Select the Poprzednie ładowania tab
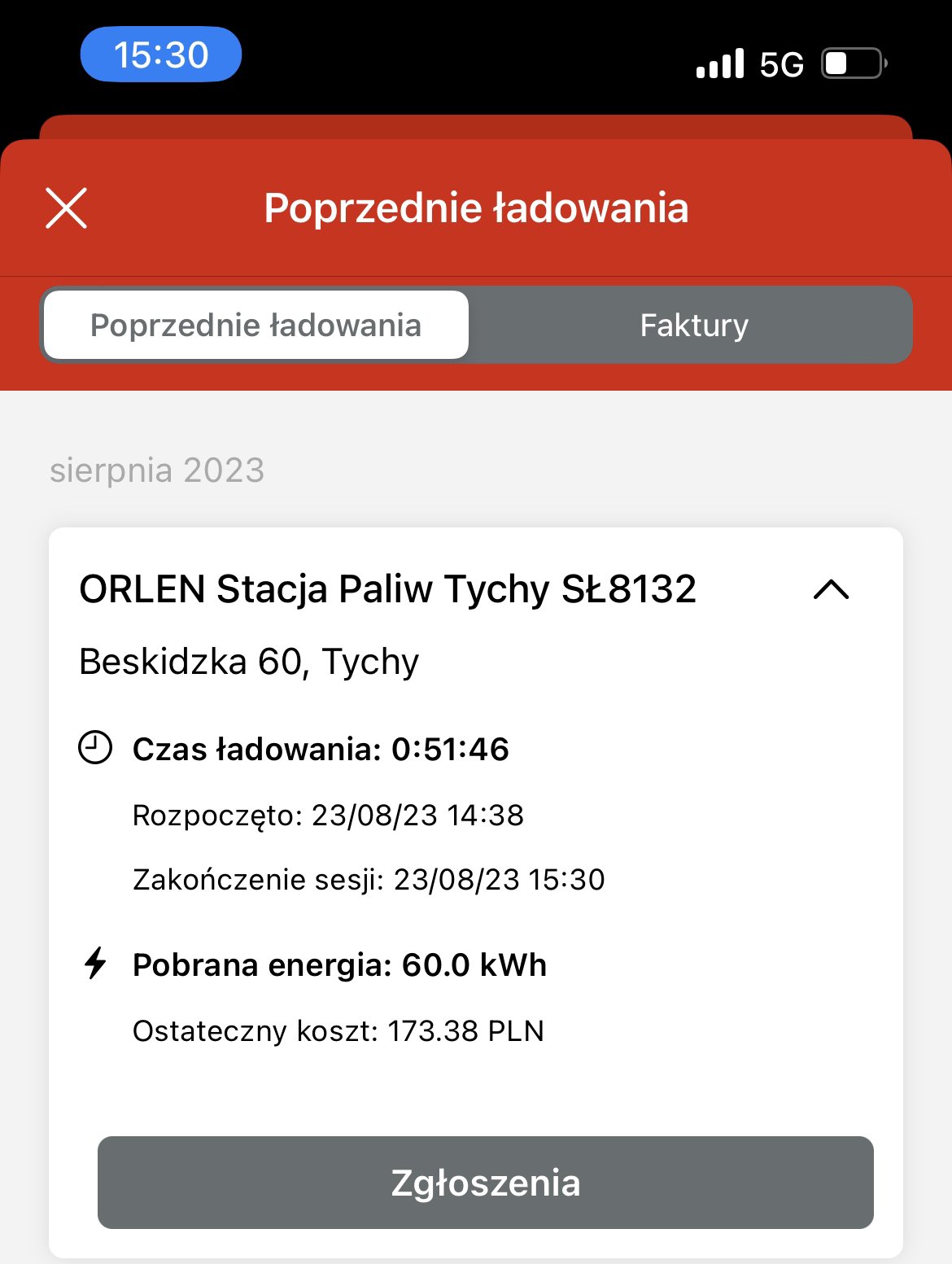 tap(255, 326)
